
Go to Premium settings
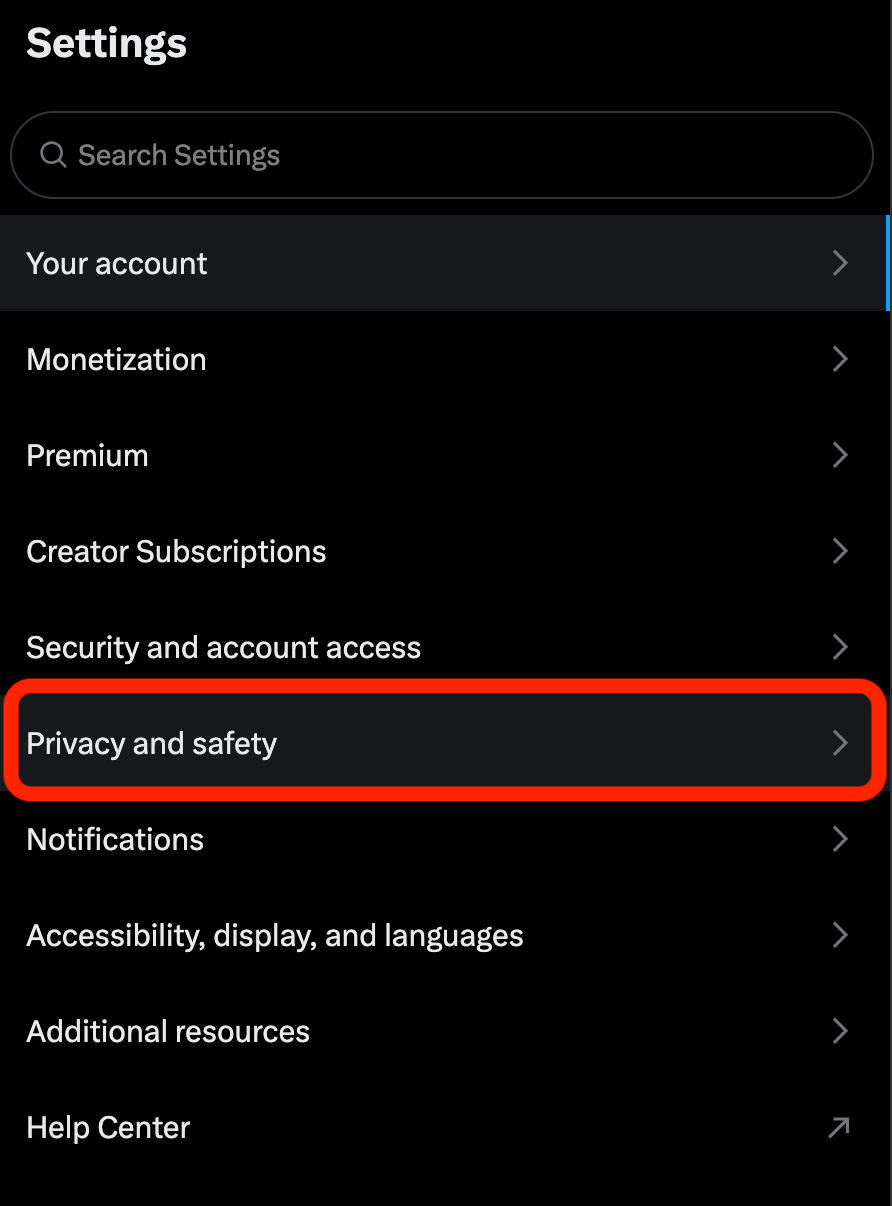coord(440,455)
